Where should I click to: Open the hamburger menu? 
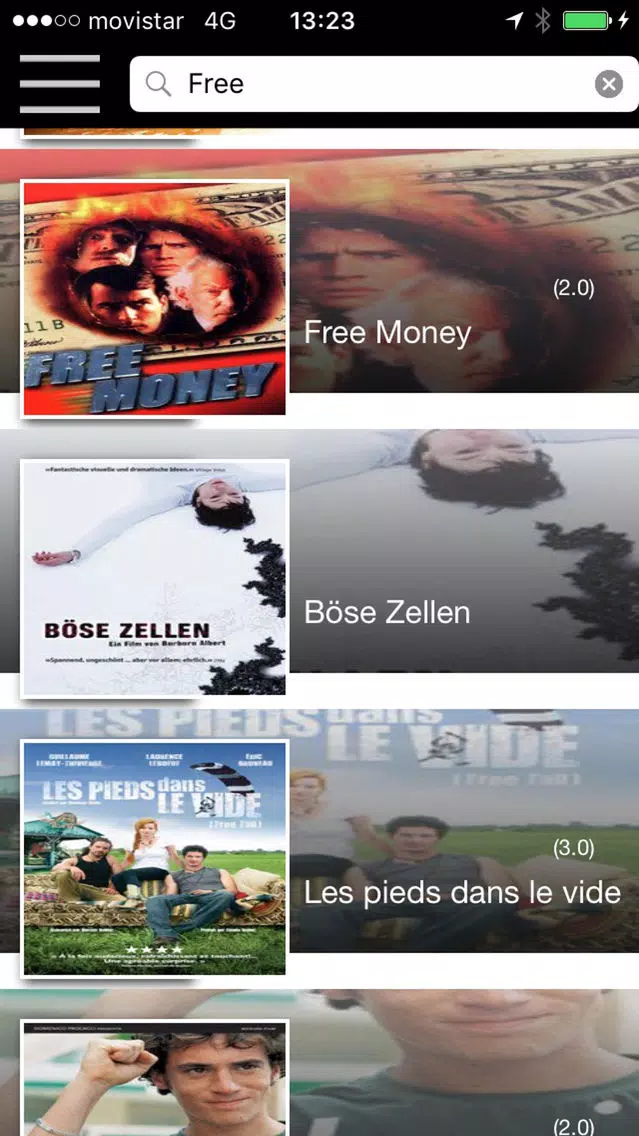coord(59,84)
